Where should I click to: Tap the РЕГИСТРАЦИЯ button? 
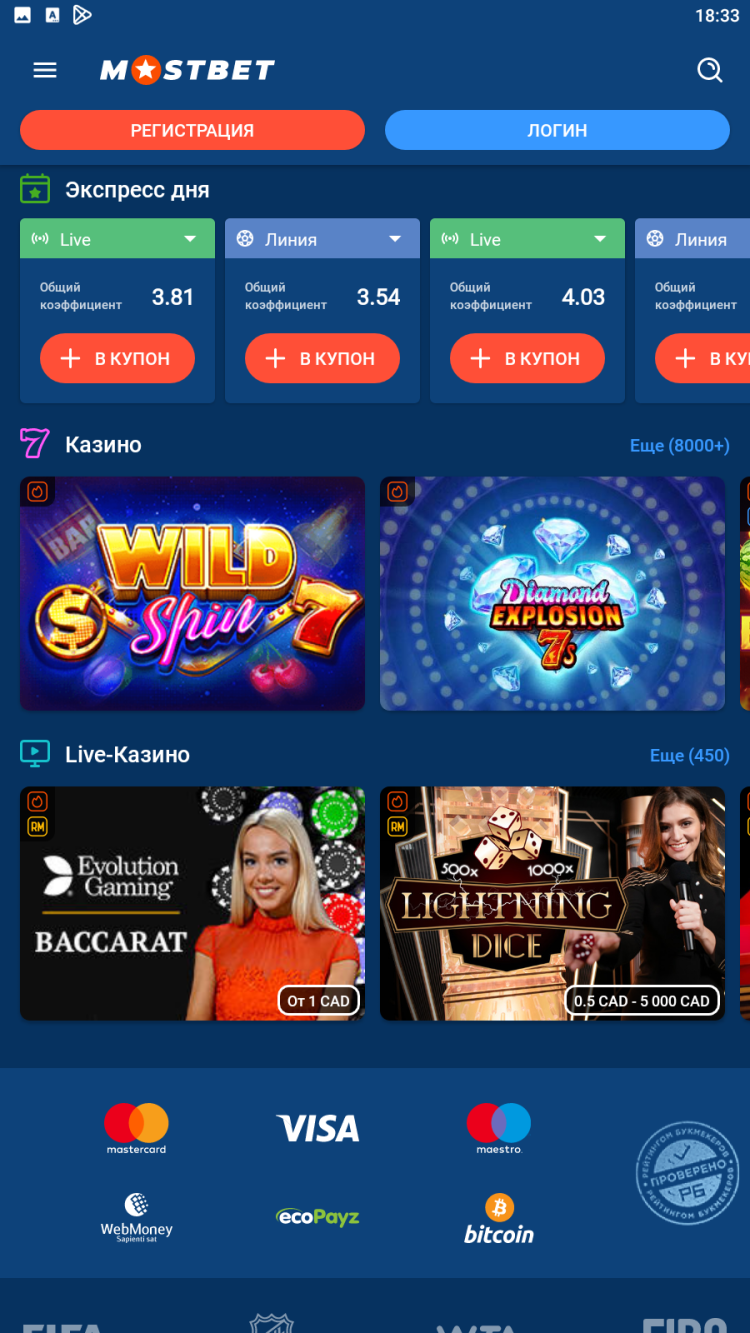[x=192, y=130]
